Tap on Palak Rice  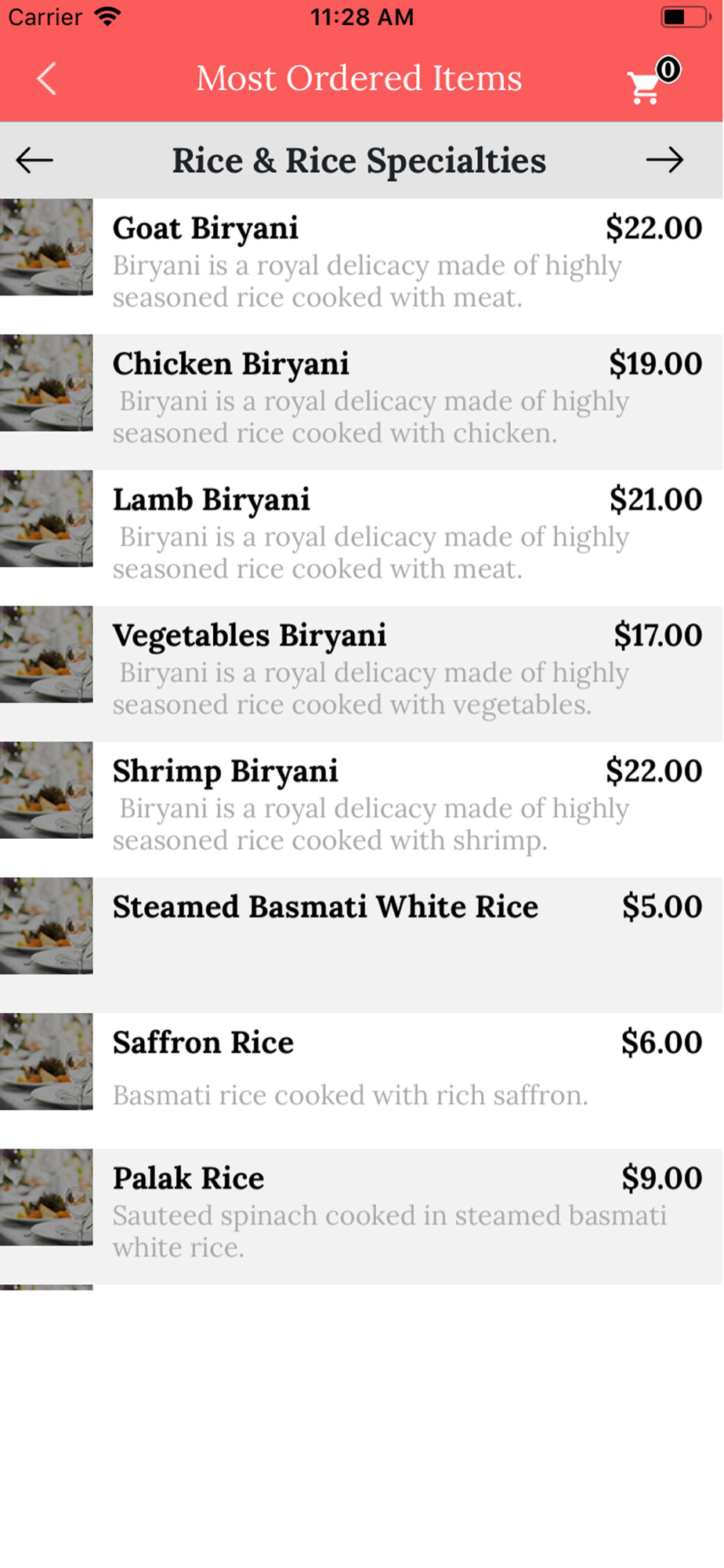[x=361, y=1216]
